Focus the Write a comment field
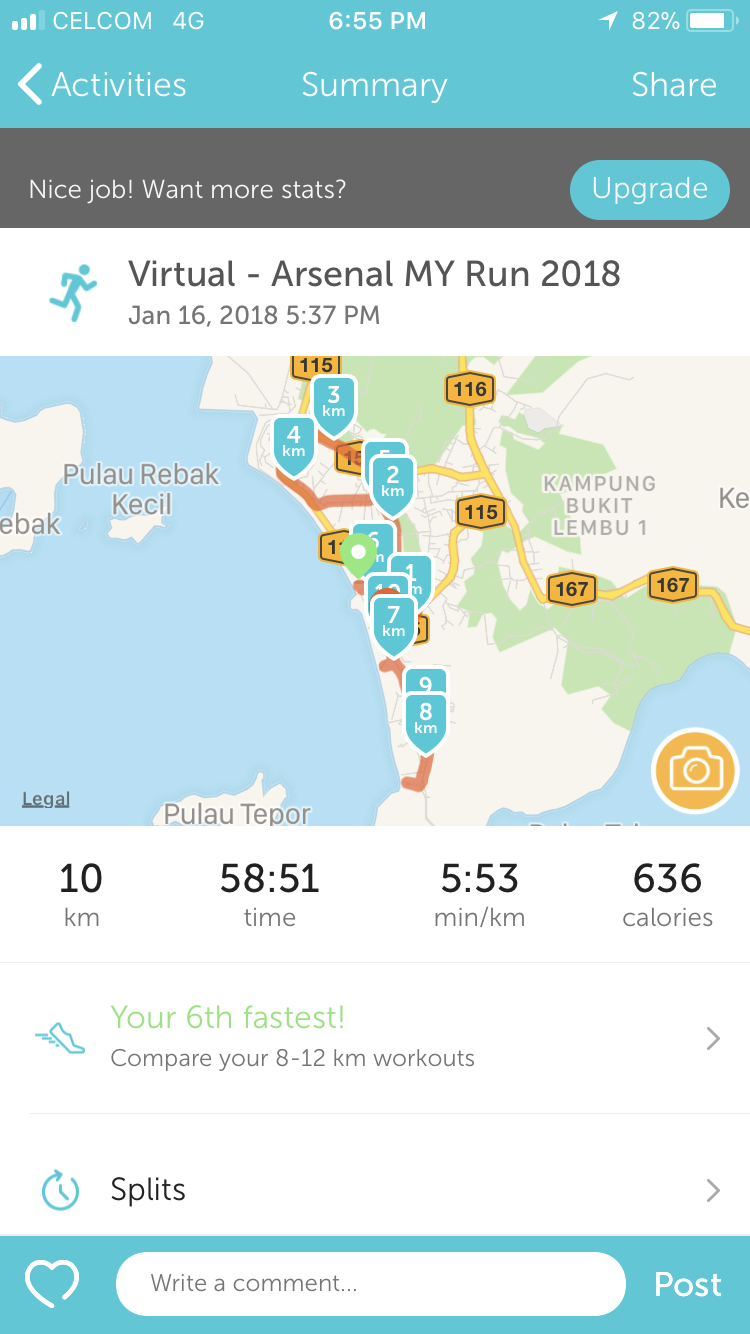Screen dimensions: 750x1334 [371, 1284]
